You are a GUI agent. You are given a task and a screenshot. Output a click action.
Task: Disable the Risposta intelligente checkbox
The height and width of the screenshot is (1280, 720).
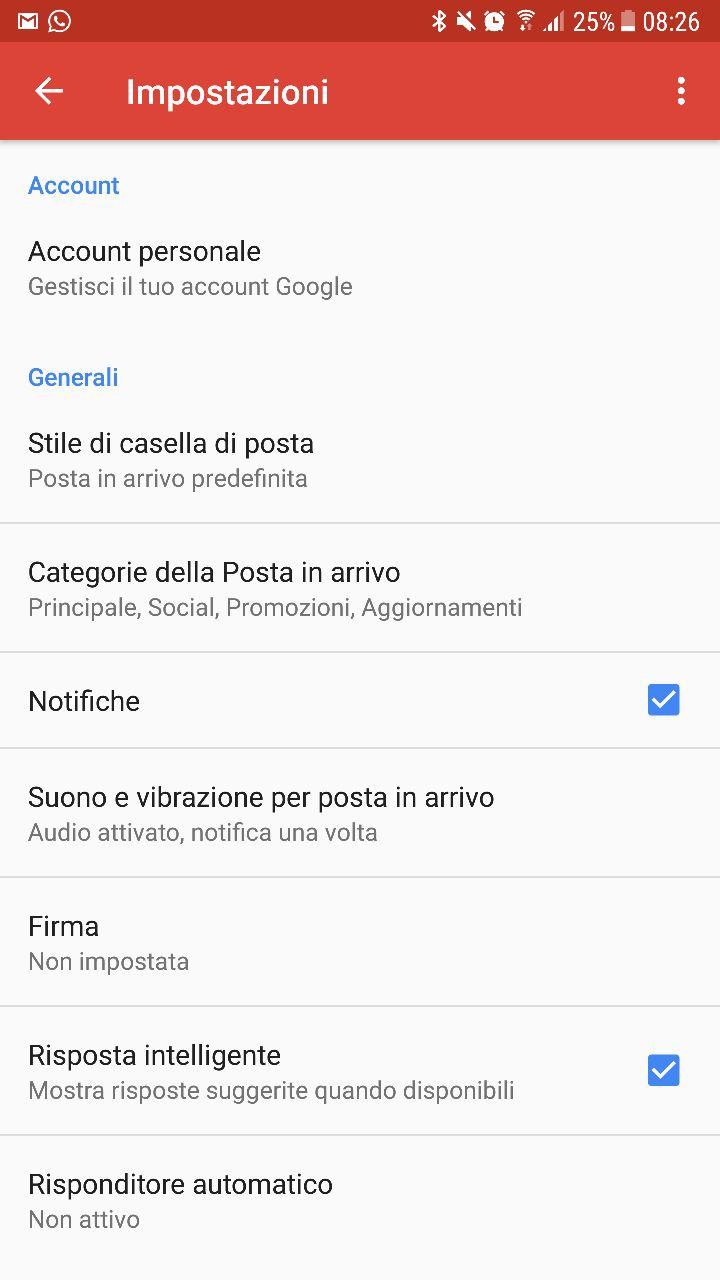tap(664, 1070)
